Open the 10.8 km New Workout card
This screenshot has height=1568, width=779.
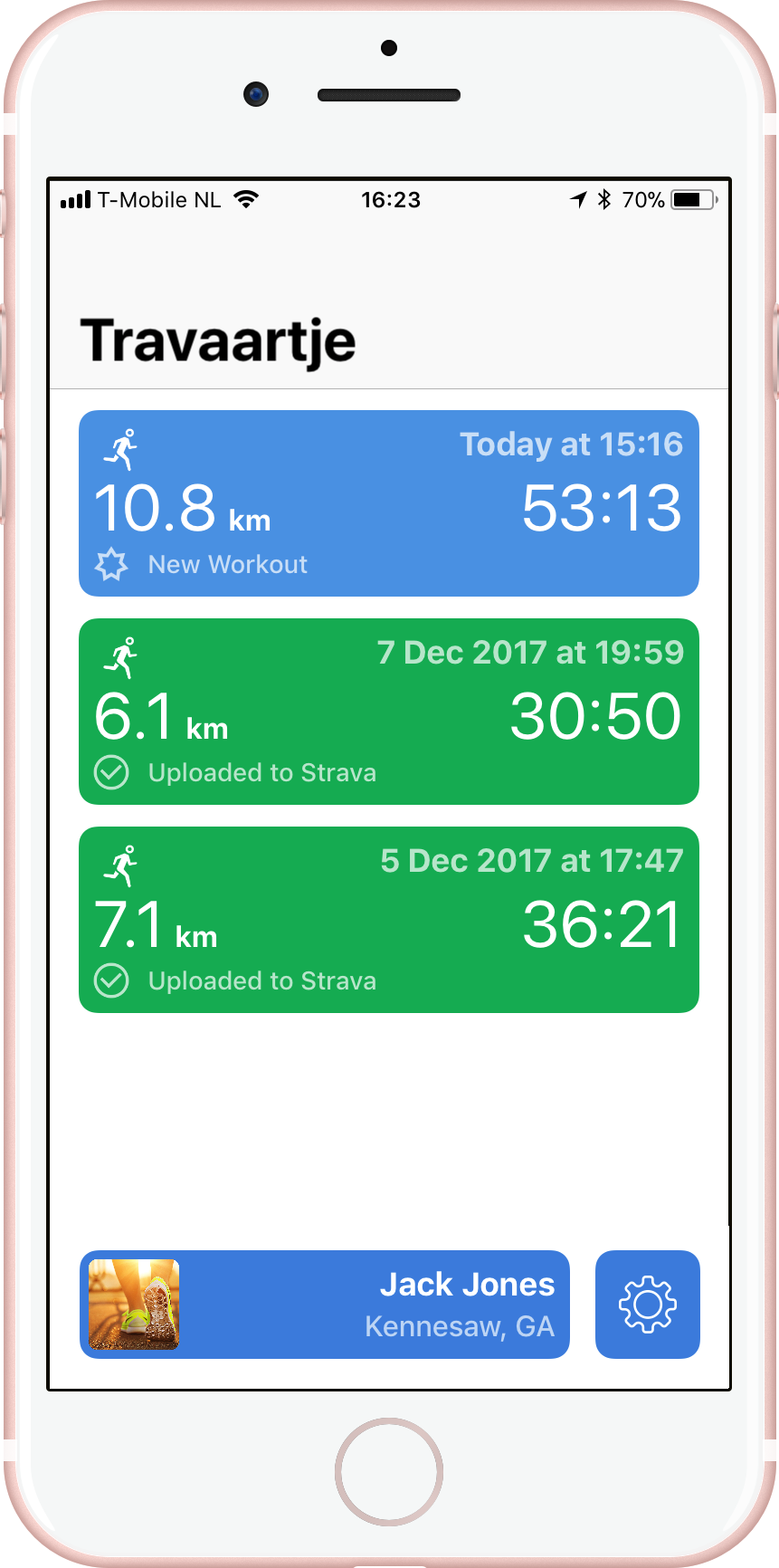tap(389, 503)
